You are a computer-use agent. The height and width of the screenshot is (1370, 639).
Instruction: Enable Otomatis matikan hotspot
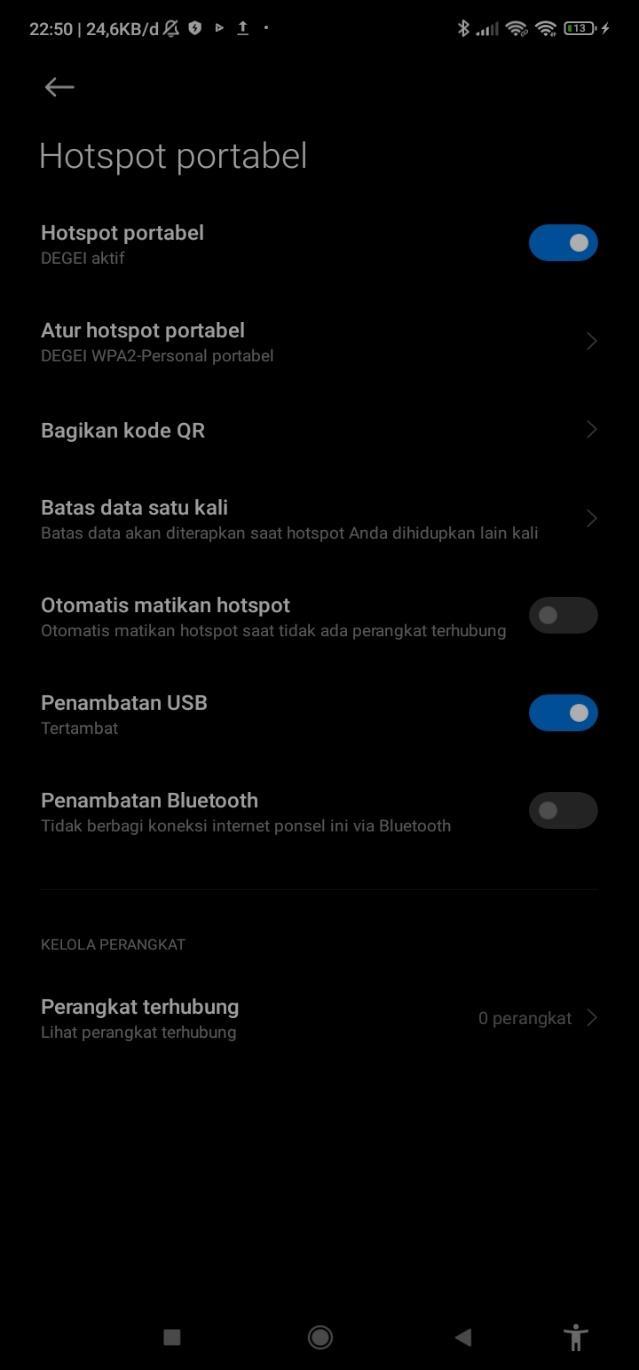563,616
